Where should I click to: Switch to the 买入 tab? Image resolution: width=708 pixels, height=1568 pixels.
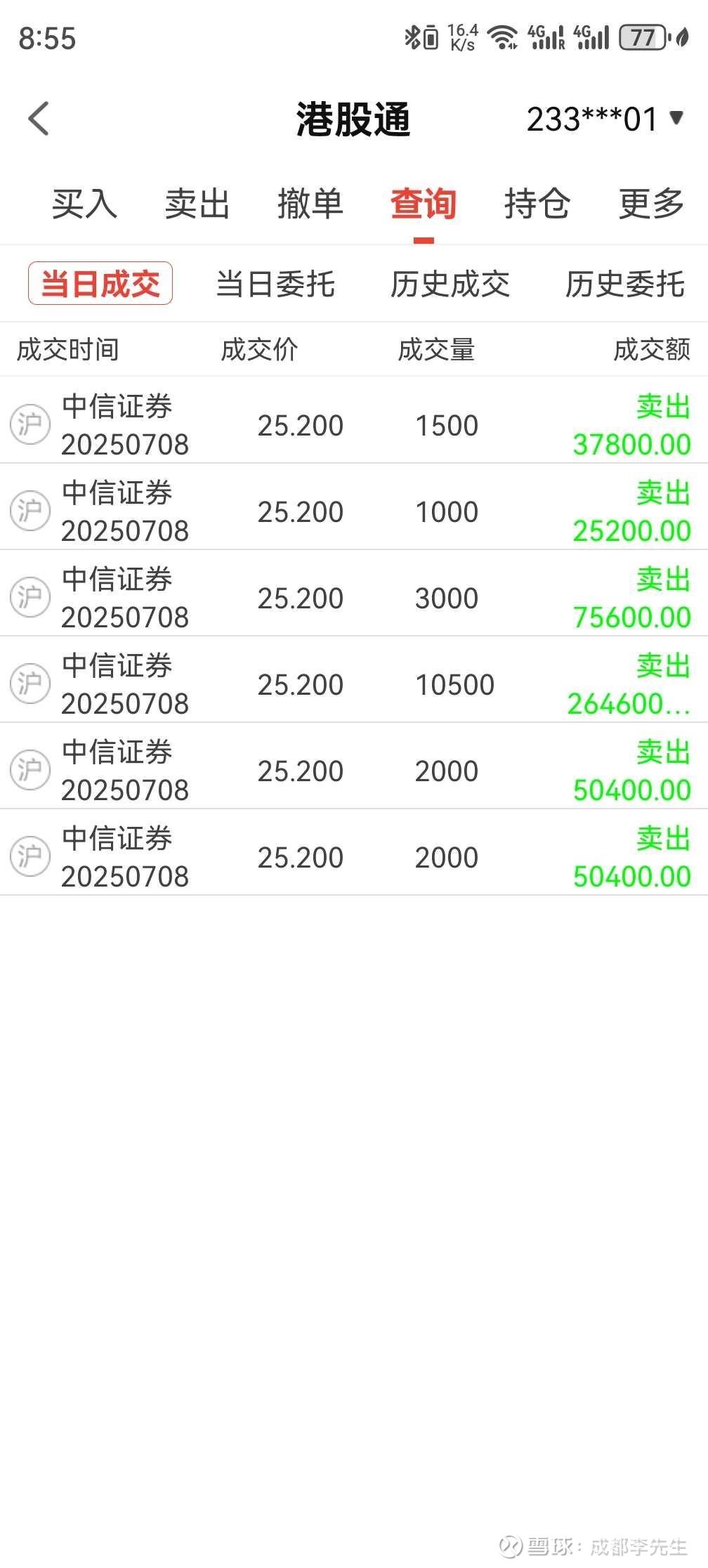pos(84,204)
